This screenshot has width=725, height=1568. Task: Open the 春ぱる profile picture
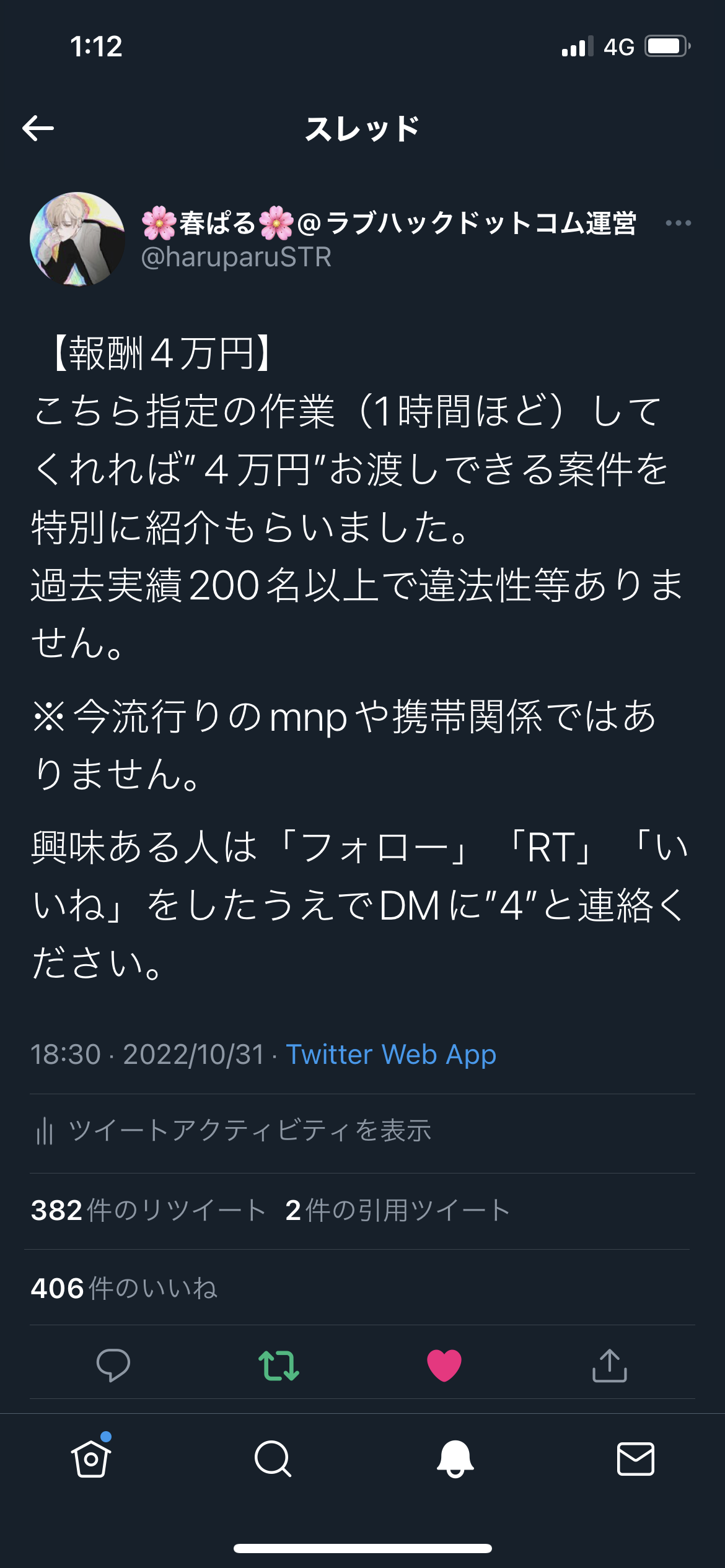pyautogui.click(x=77, y=239)
